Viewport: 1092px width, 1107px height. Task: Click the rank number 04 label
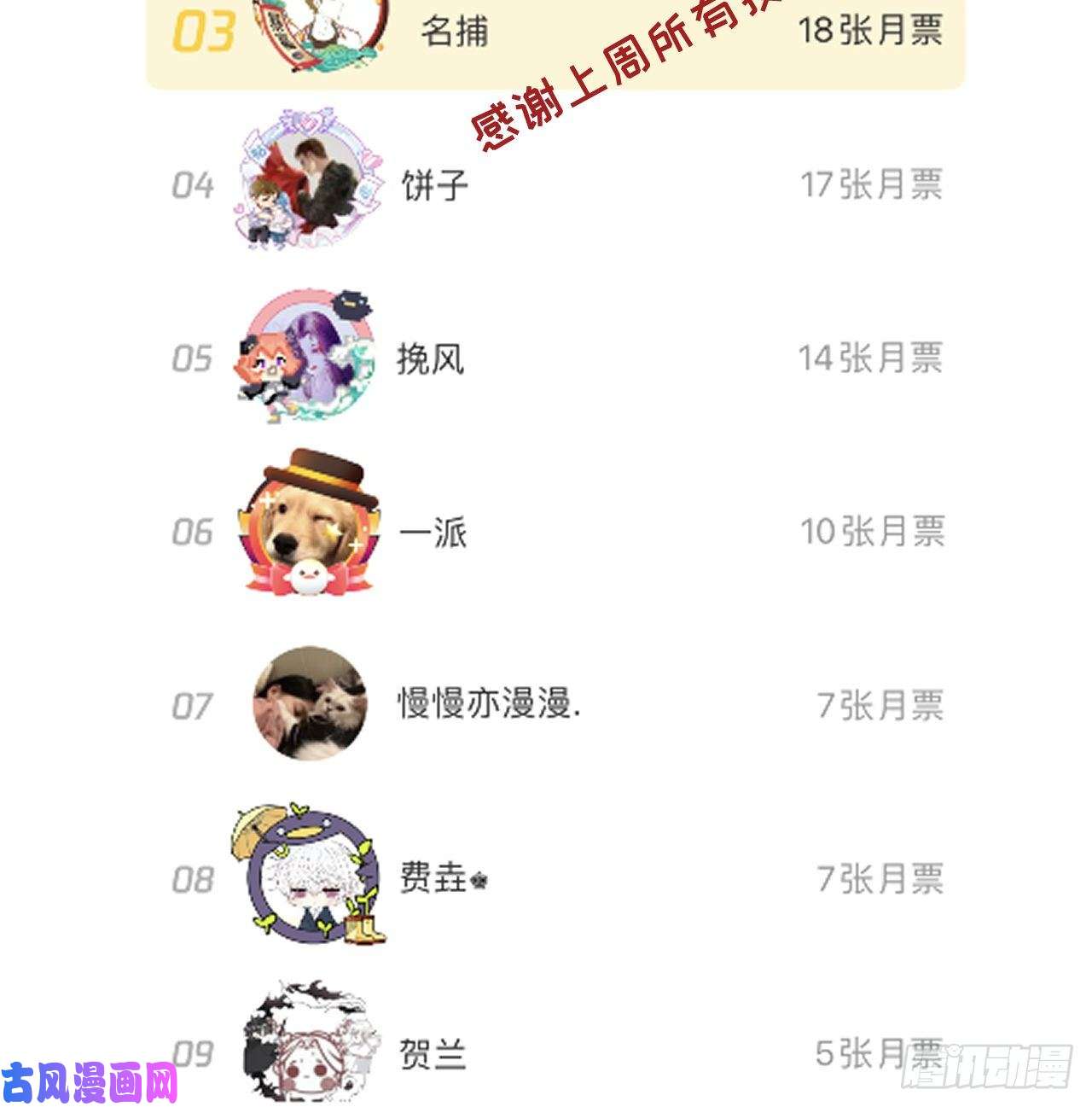(x=195, y=184)
